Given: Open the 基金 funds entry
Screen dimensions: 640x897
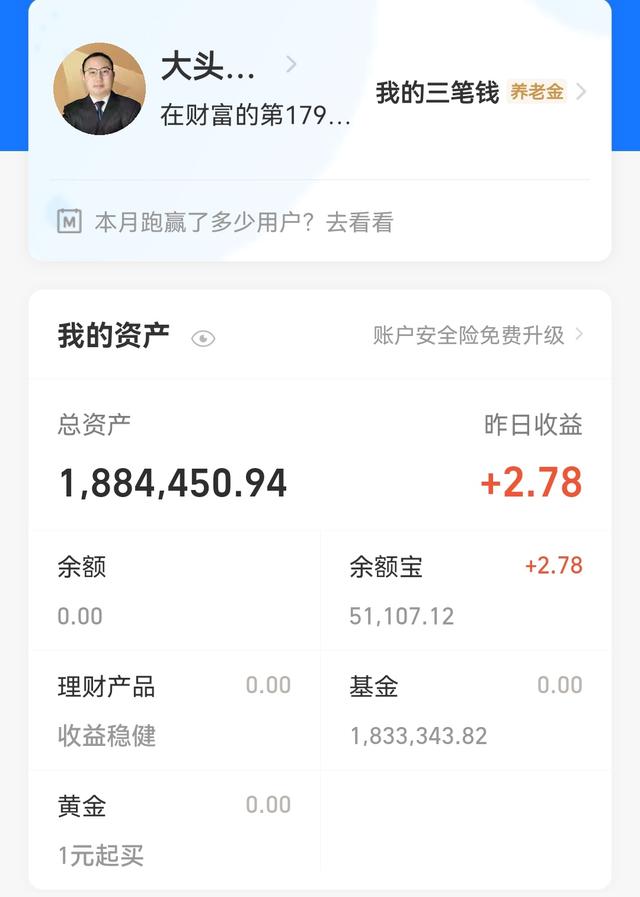Looking at the screenshot, I should coord(465,710).
